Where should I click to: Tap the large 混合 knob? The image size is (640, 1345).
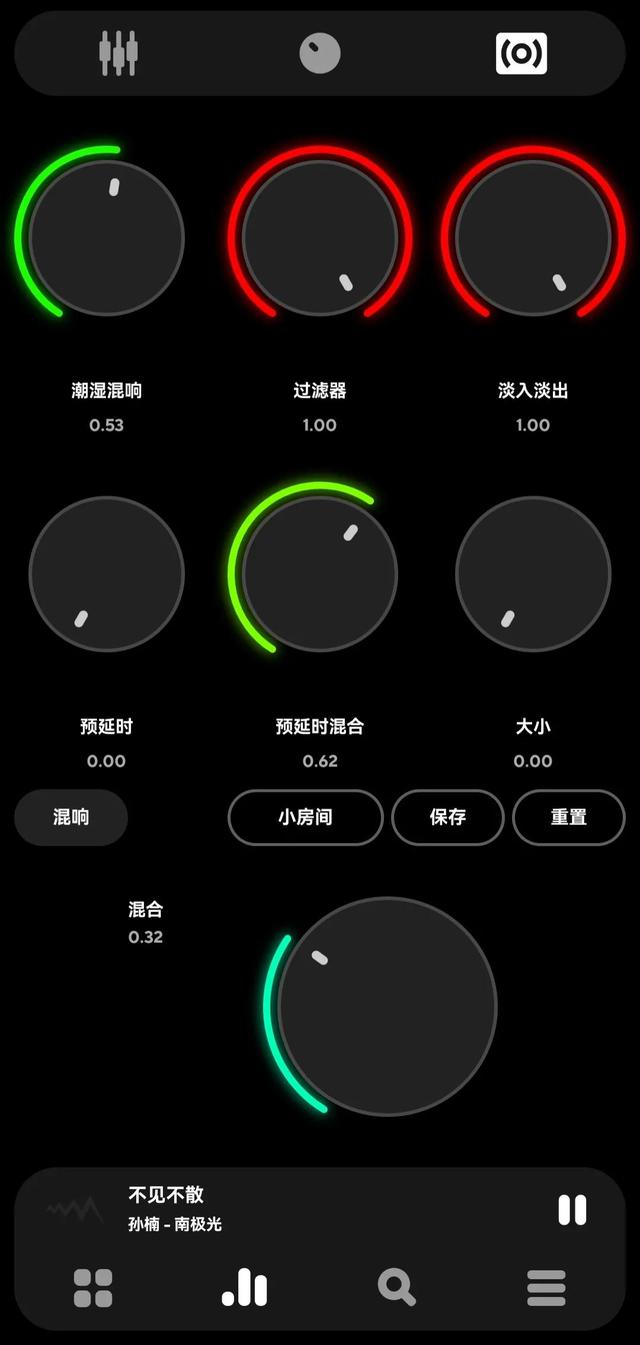386,1006
